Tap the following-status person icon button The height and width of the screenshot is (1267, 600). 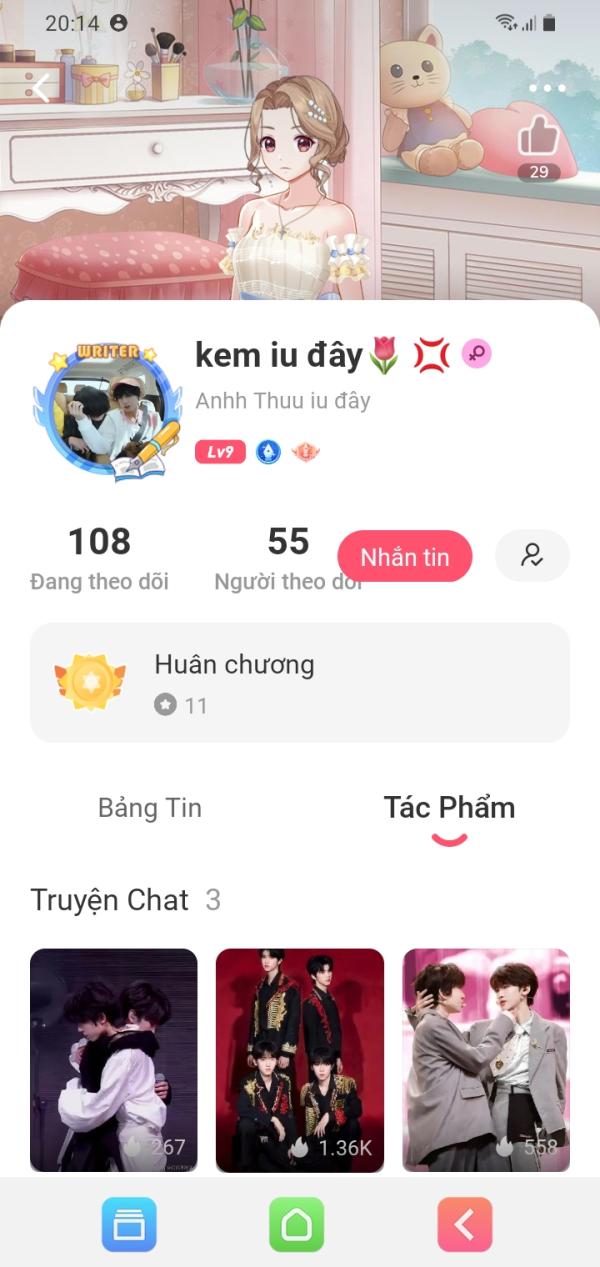tap(532, 556)
